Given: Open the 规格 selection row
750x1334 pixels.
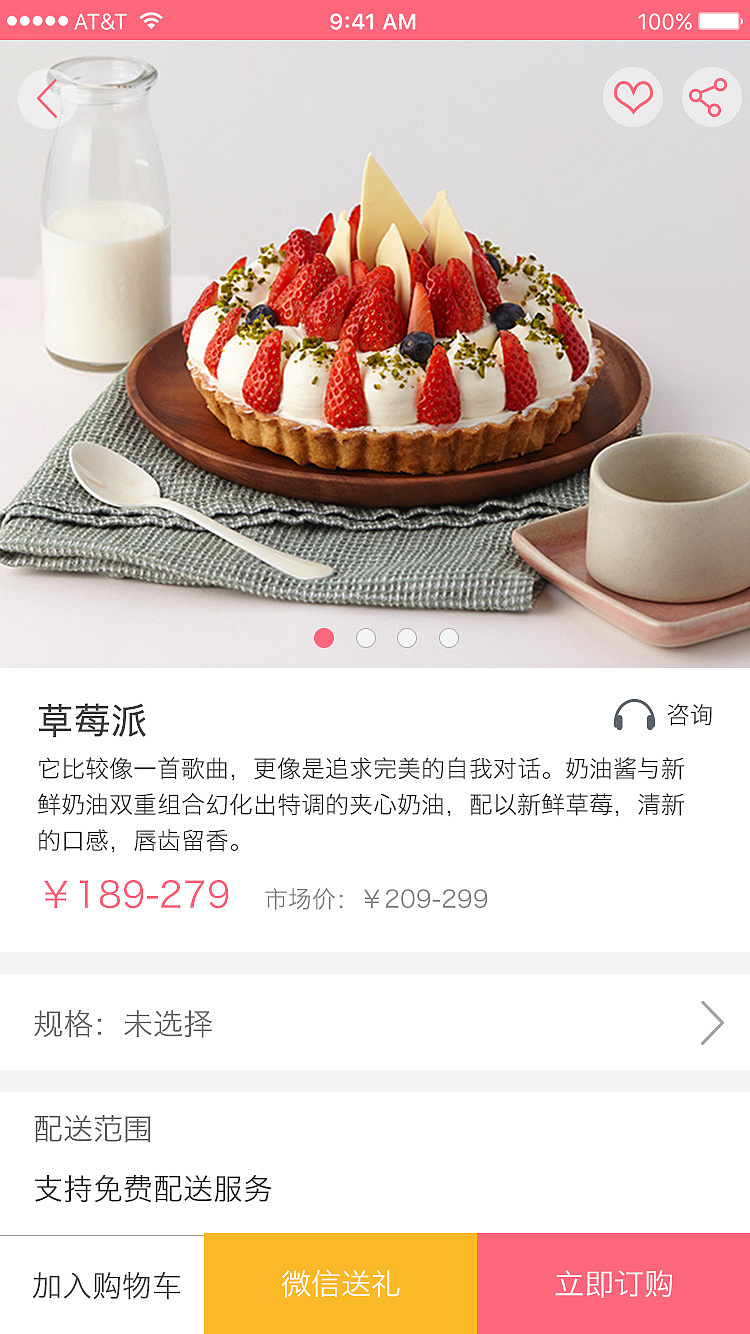Looking at the screenshot, I should (375, 1023).
